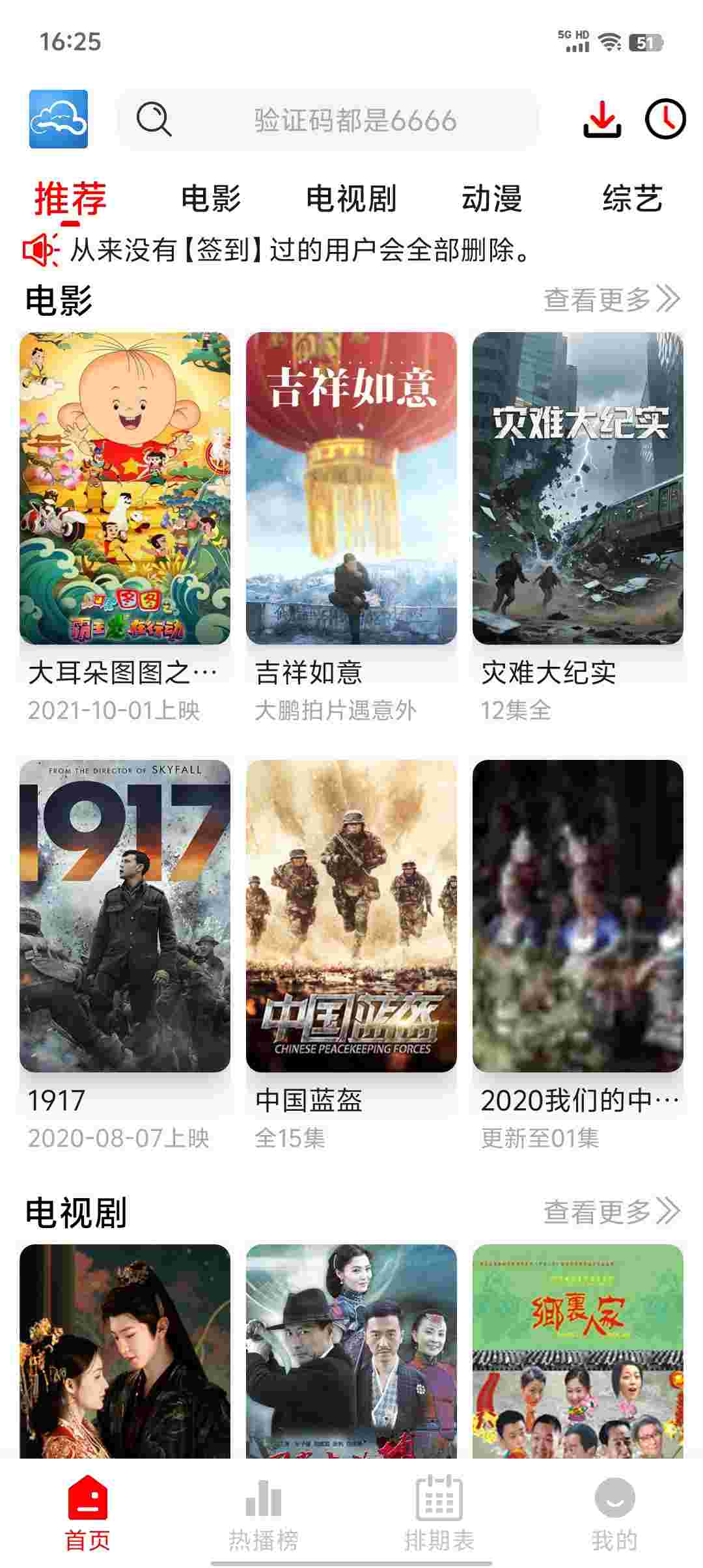View more in the 电视剧 section
The height and width of the screenshot is (1568, 703).
click(611, 1212)
